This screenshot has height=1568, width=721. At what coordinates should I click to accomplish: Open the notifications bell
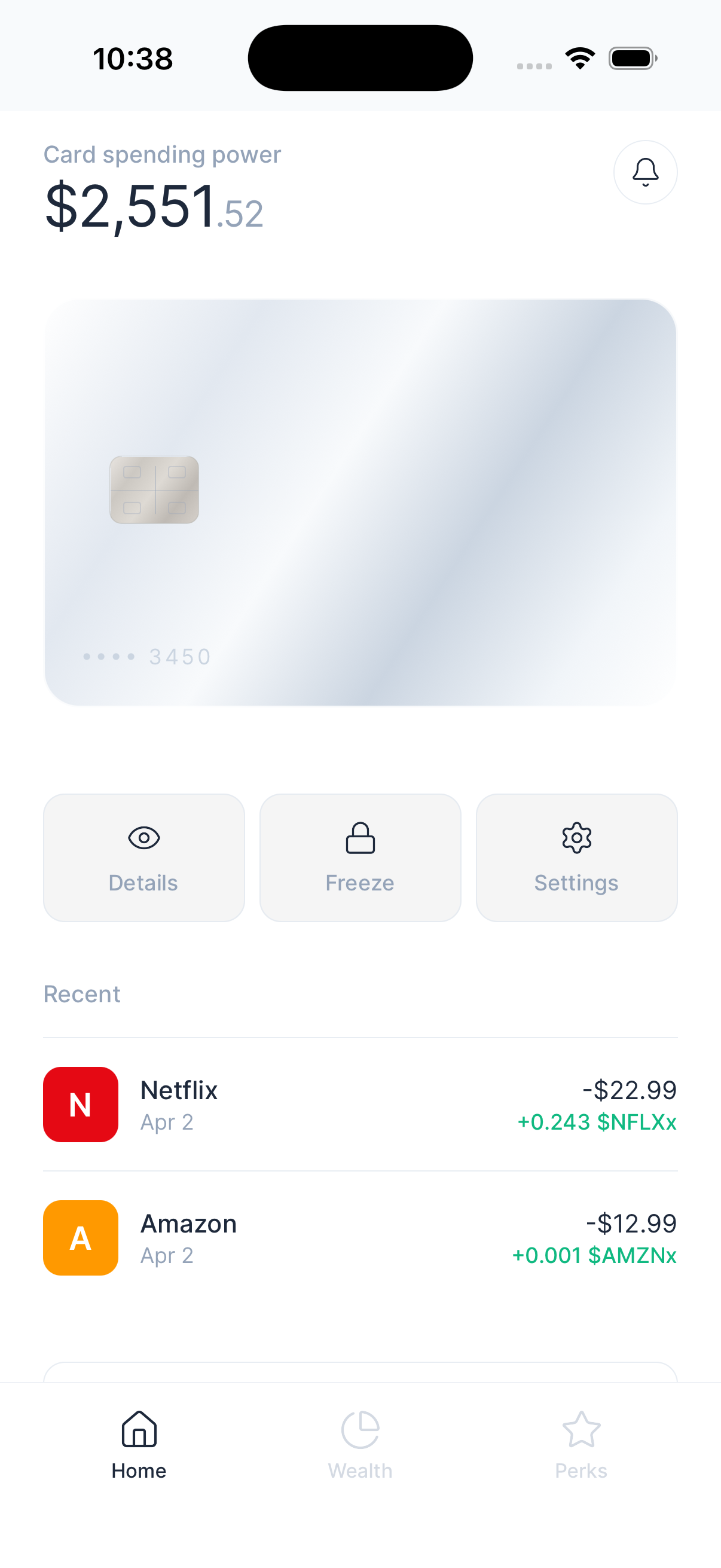click(x=645, y=172)
